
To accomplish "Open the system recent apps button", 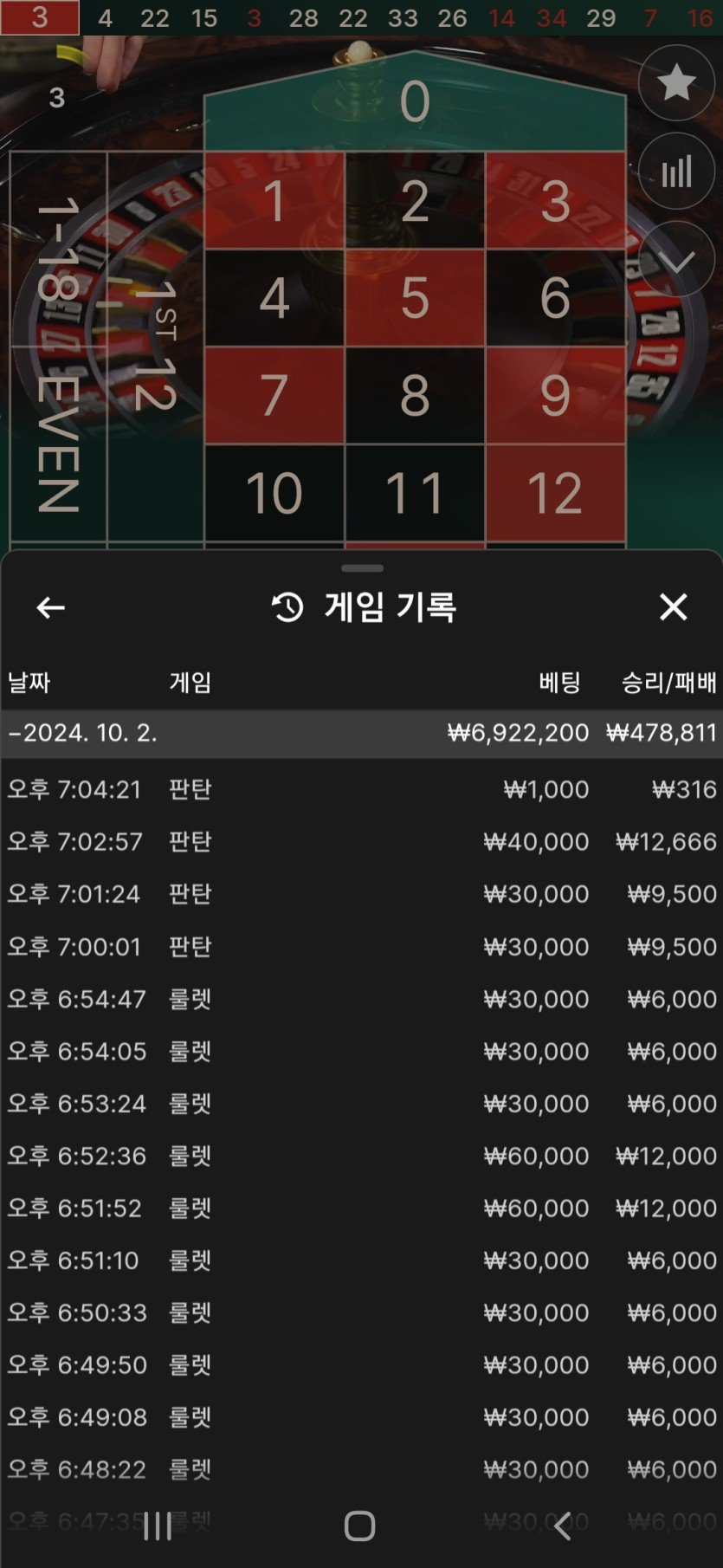I will [158, 1526].
